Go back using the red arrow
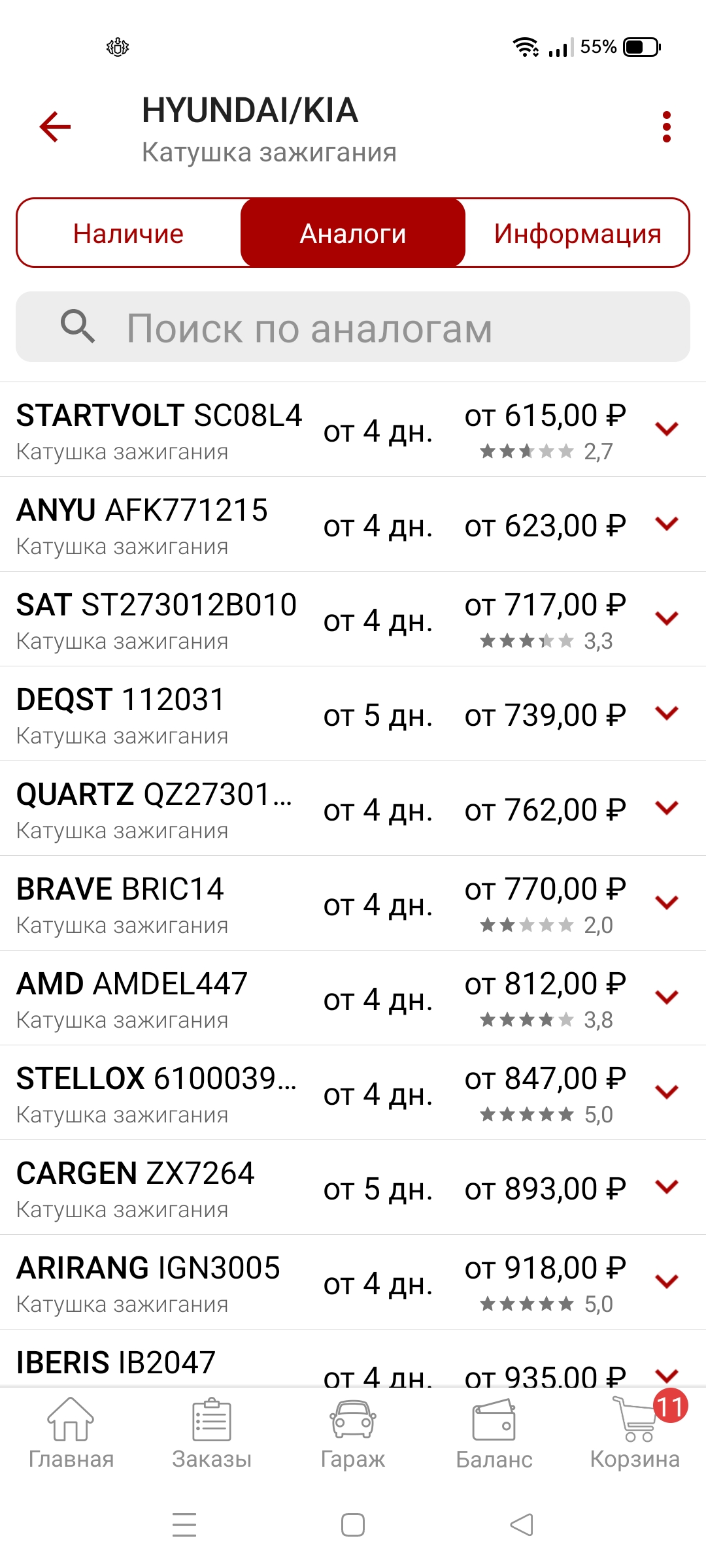Viewport: 706px width, 1568px height. (55, 127)
